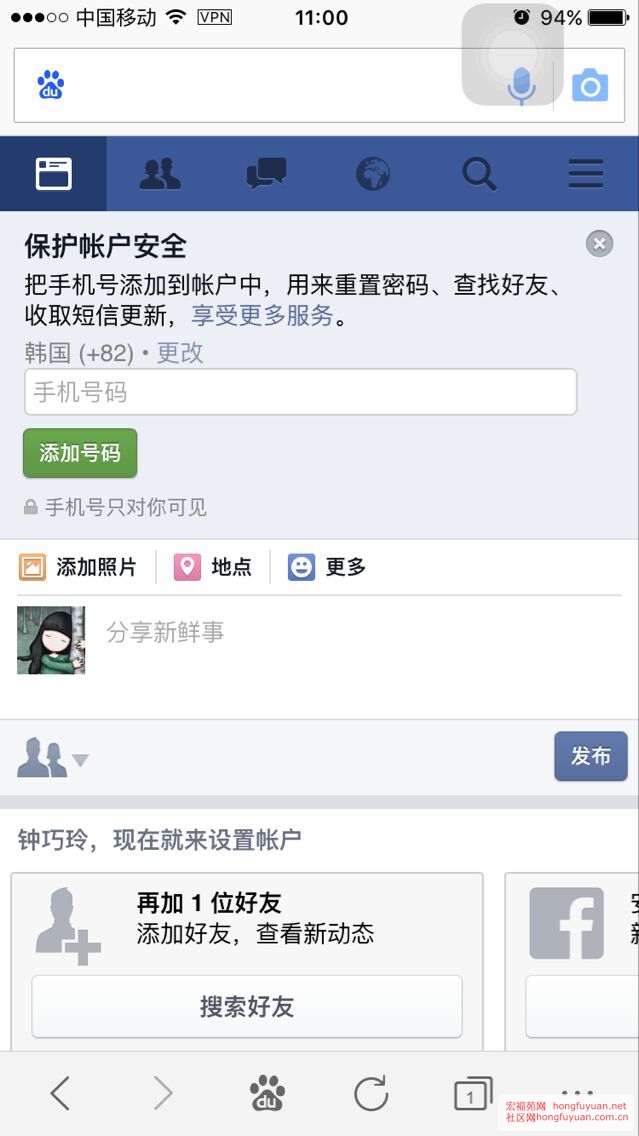Open the hamburger main menu
The width and height of the screenshot is (639, 1136).
point(585,174)
